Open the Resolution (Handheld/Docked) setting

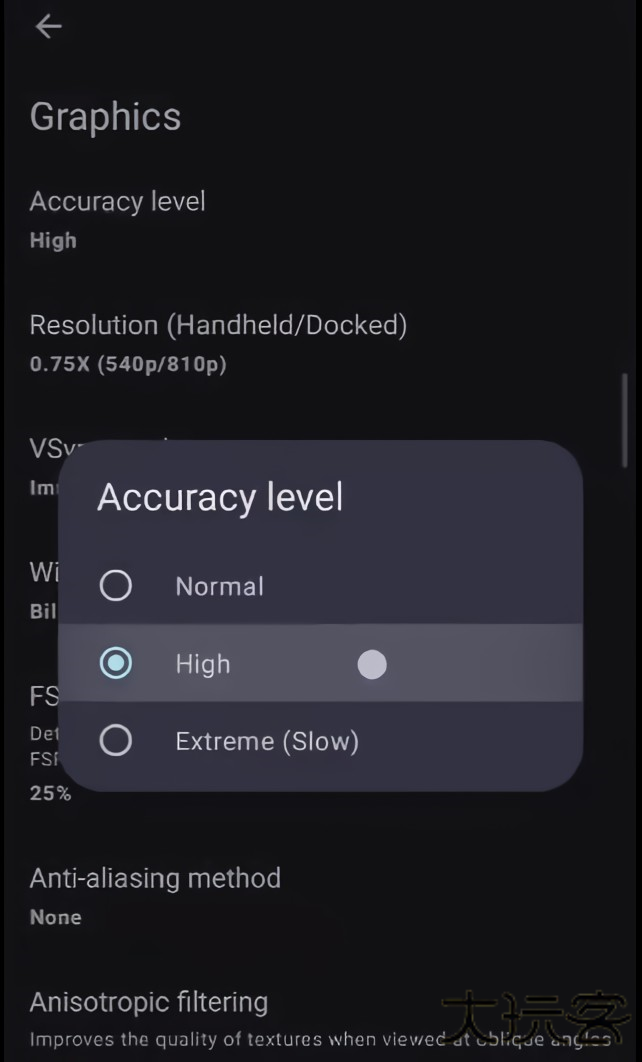click(x=218, y=341)
